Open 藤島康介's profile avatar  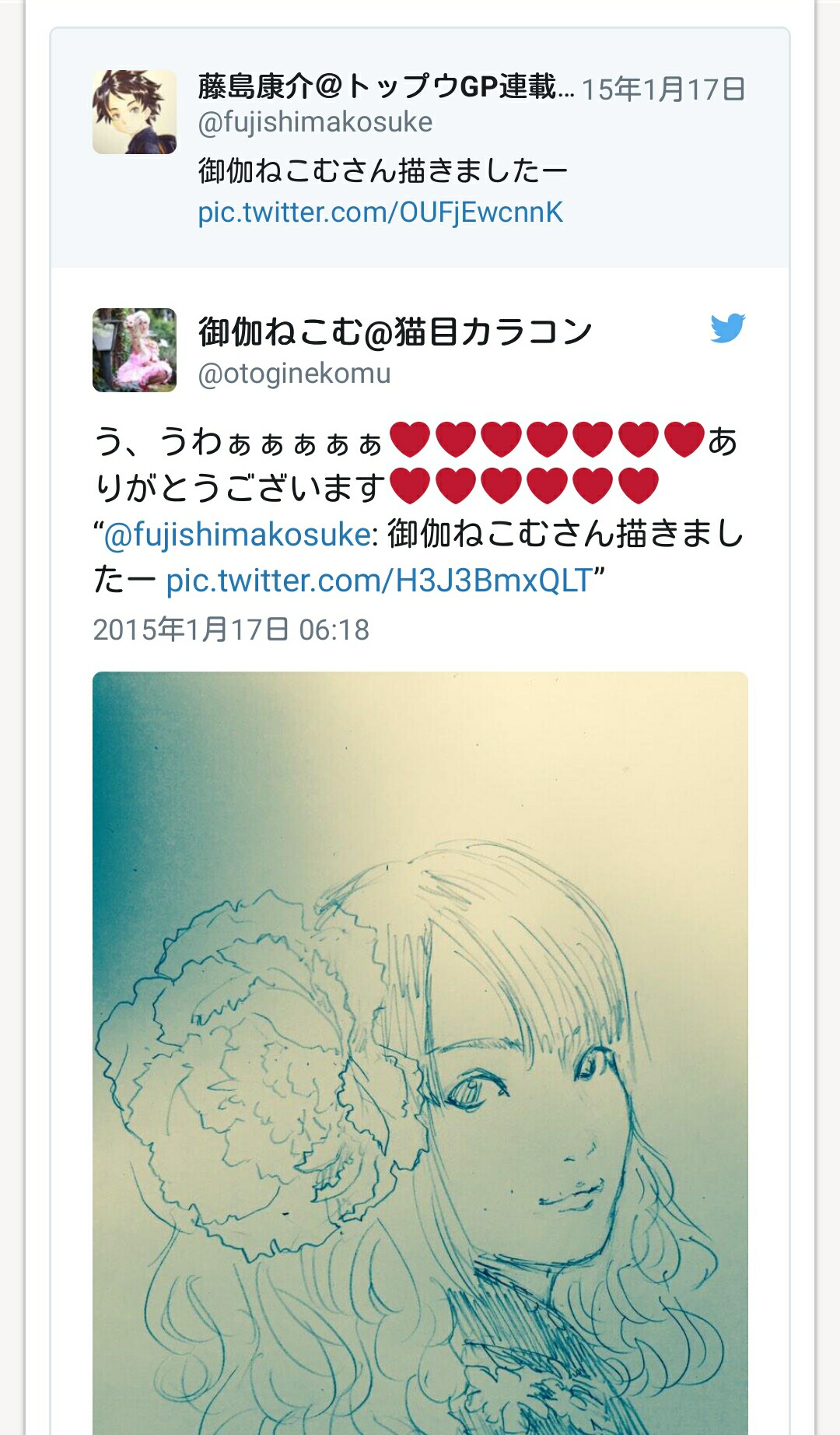pos(135,112)
